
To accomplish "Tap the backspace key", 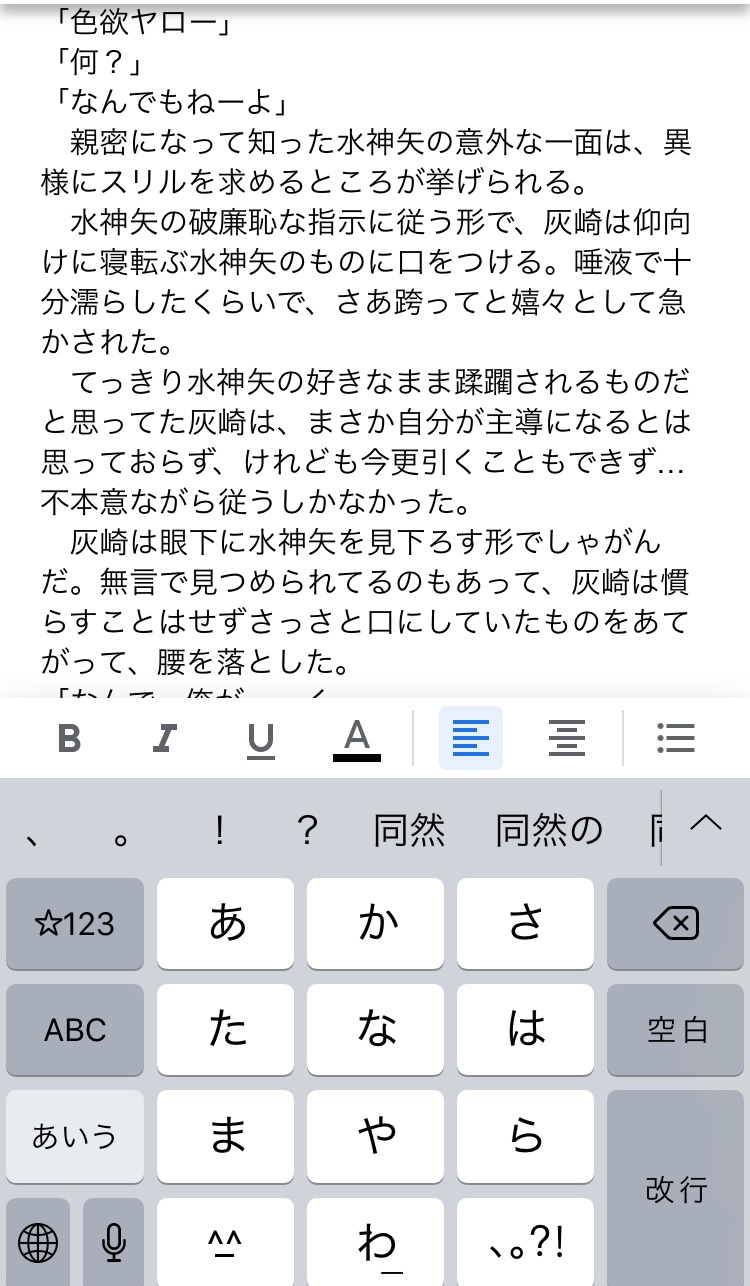I will pyautogui.click(x=677, y=924).
